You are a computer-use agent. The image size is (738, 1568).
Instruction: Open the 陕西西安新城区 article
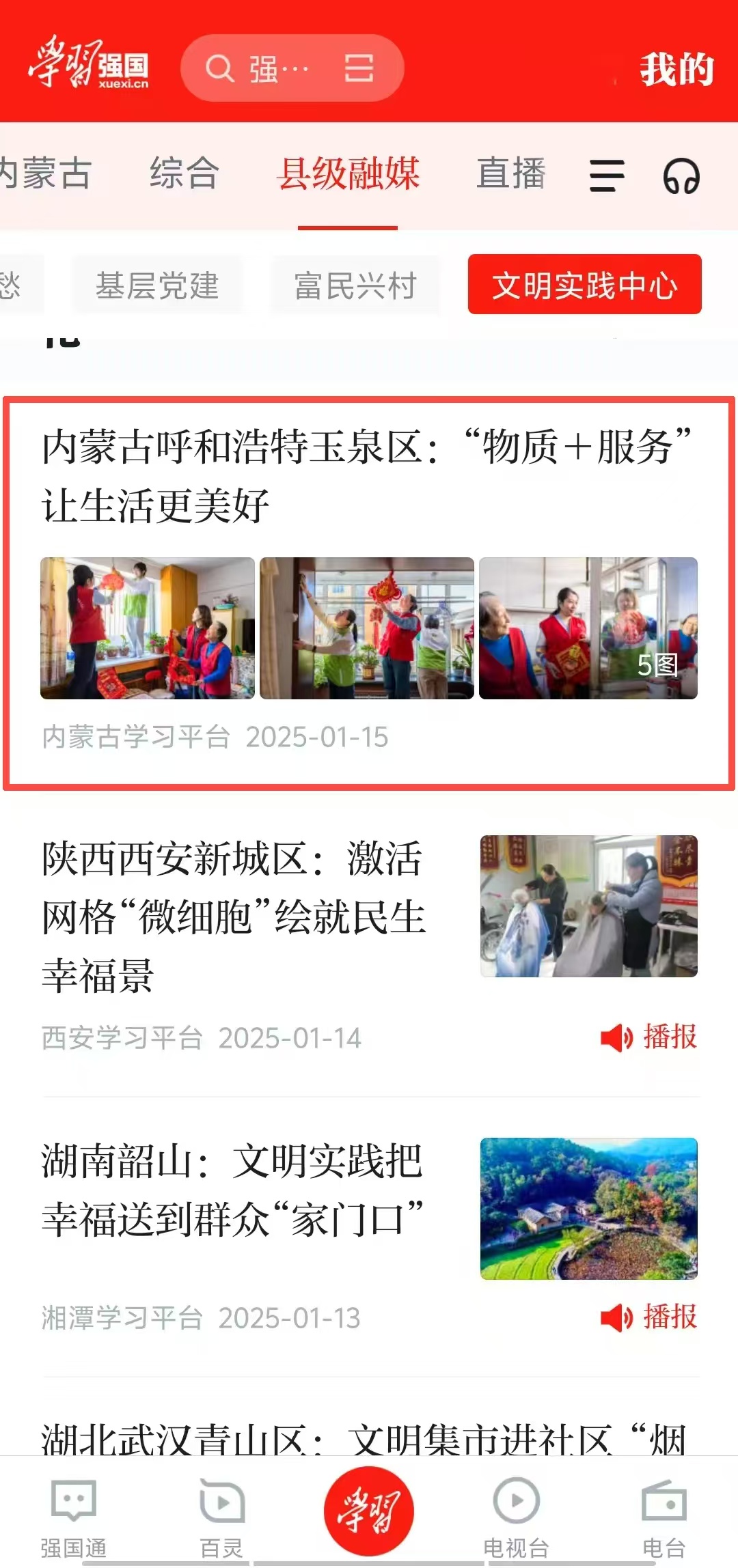pyautogui.click(x=232, y=915)
